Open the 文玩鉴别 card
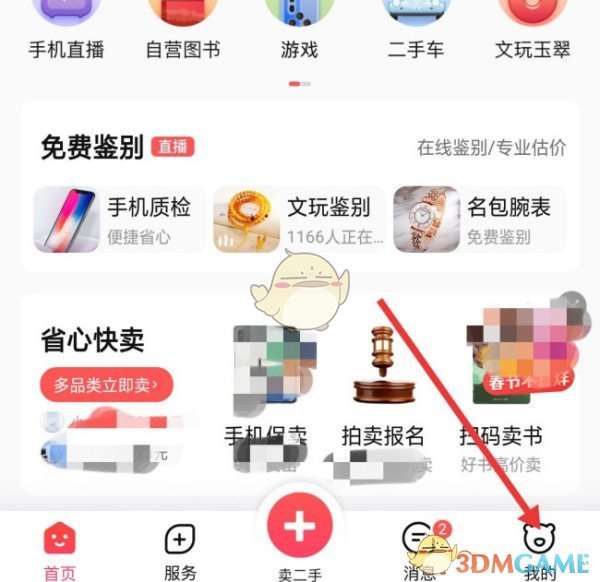The image size is (600, 582). pyautogui.click(x=297, y=220)
